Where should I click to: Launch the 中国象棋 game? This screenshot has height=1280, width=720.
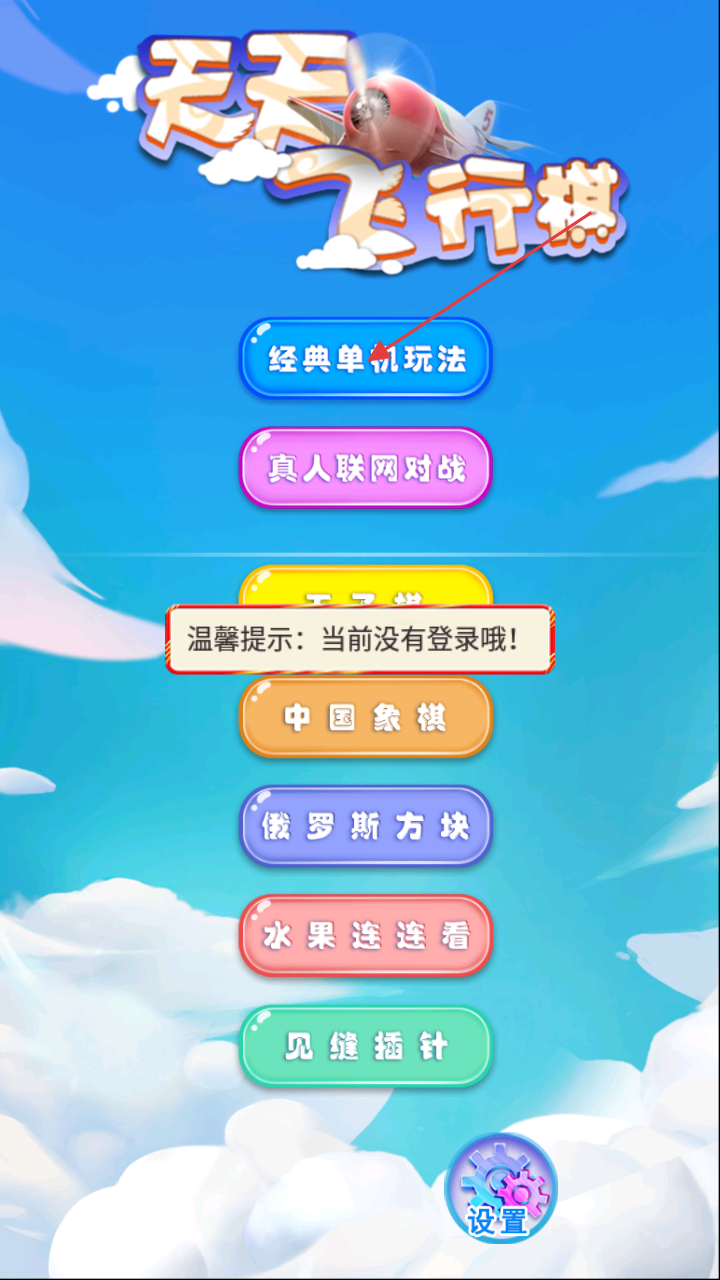coord(365,718)
